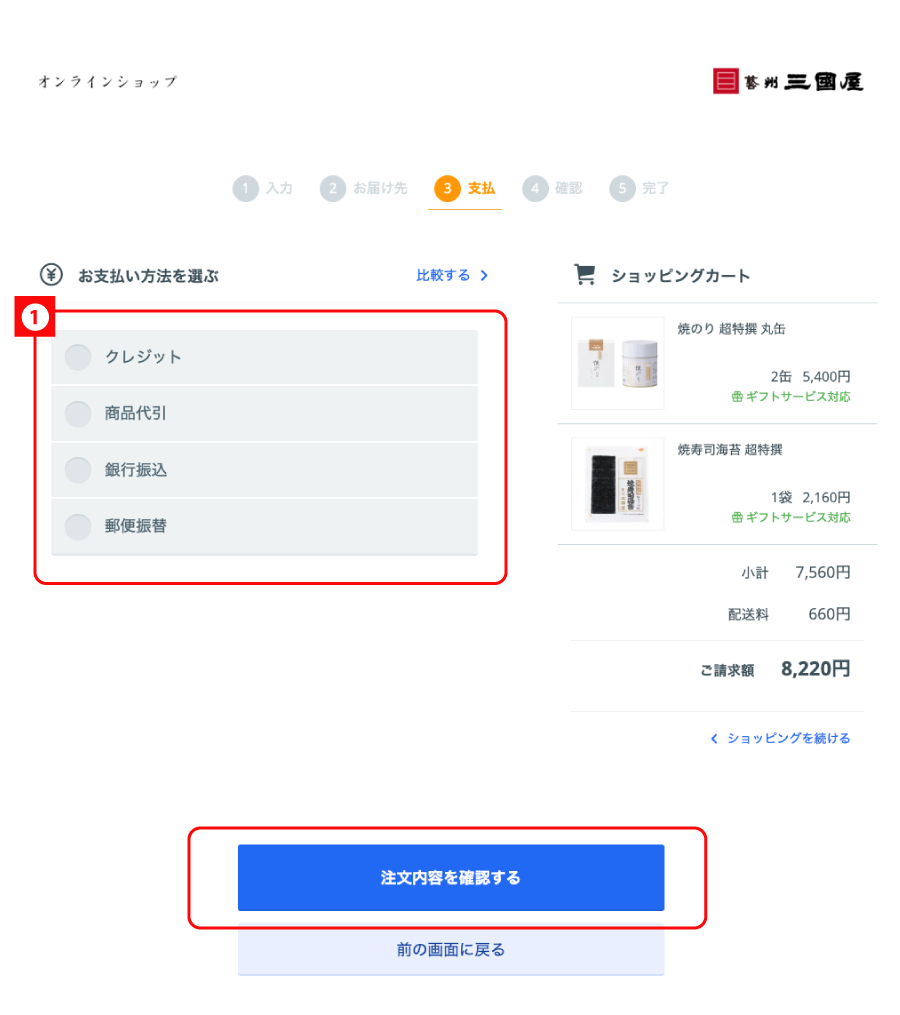
Task: Return to step 1 入力
Action: (263, 188)
